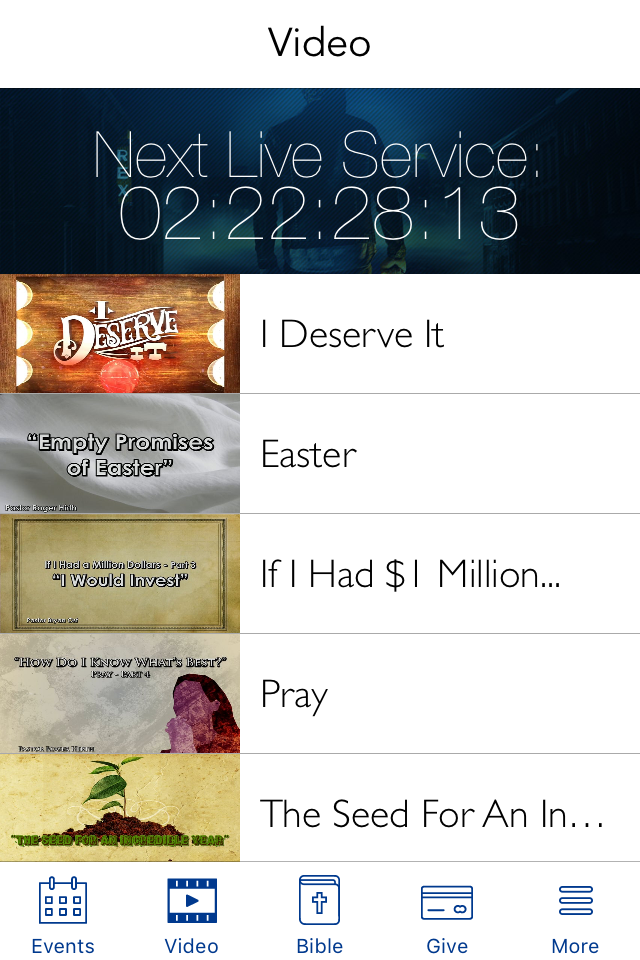Screen dimensions: 640x960
Task: Open the Next Live Service countdown banner
Action: pos(320,181)
